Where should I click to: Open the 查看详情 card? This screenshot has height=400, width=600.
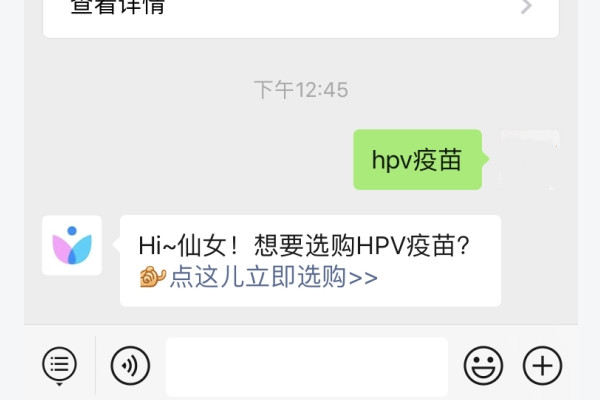300,12
